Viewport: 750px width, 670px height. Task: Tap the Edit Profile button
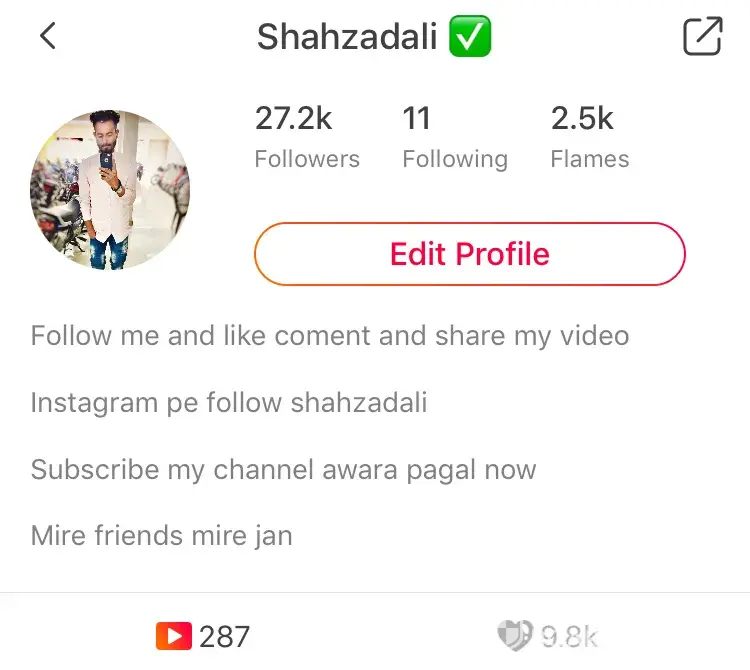click(x=469, y=254)
